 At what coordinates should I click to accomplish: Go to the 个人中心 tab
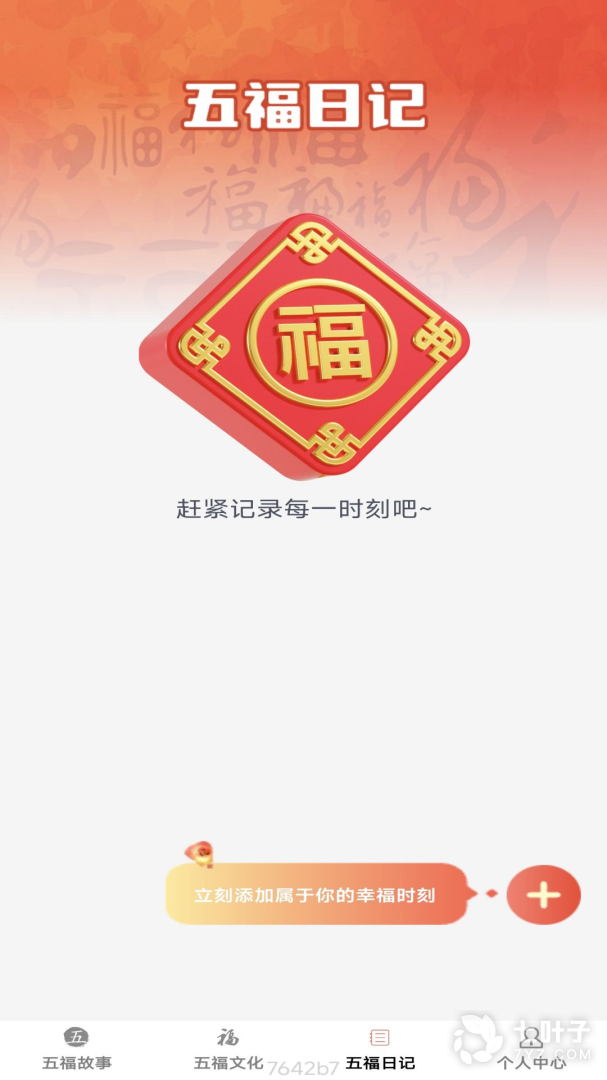[531, 1049]
